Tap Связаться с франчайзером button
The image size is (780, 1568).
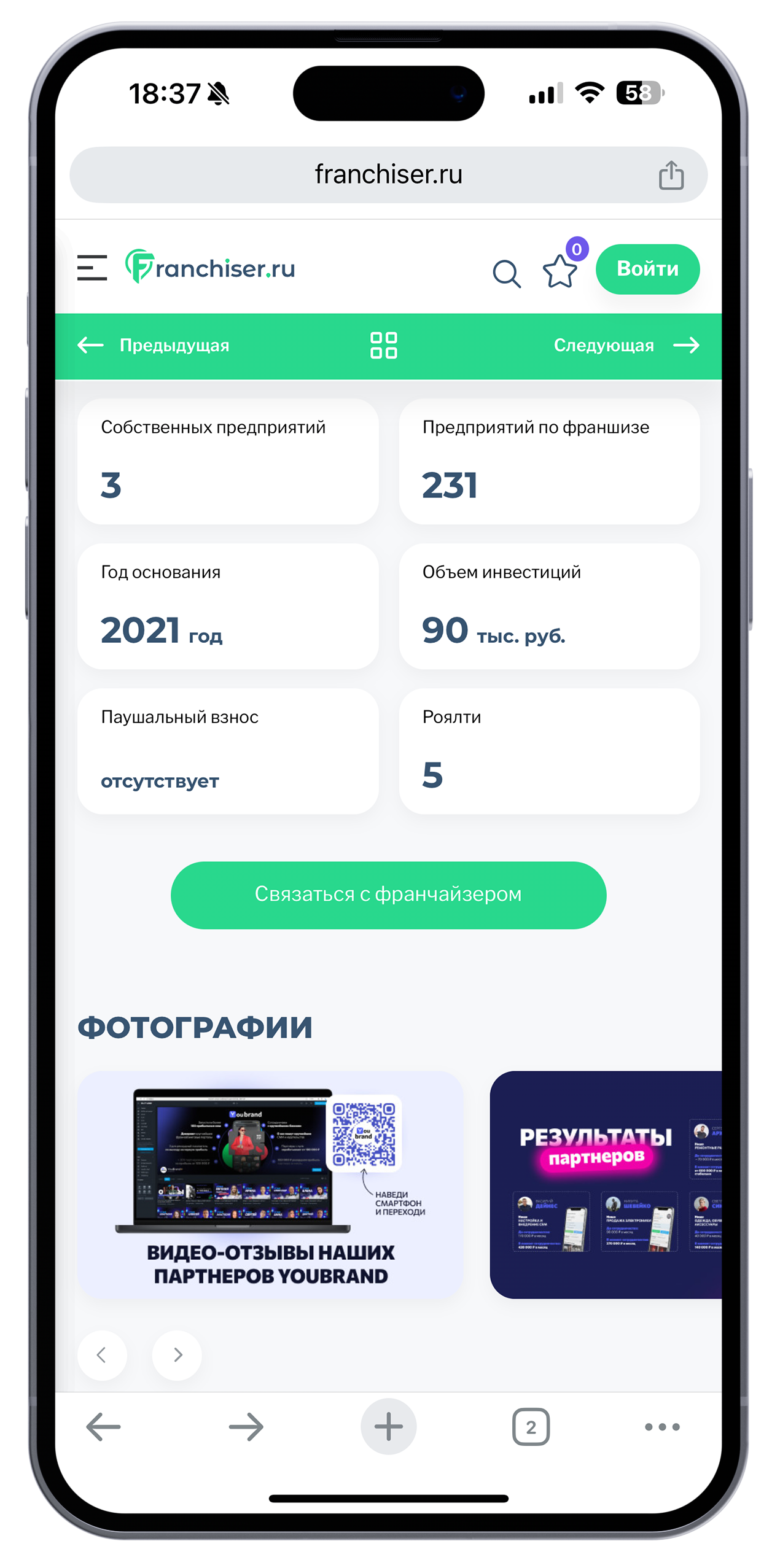[388, 895]
